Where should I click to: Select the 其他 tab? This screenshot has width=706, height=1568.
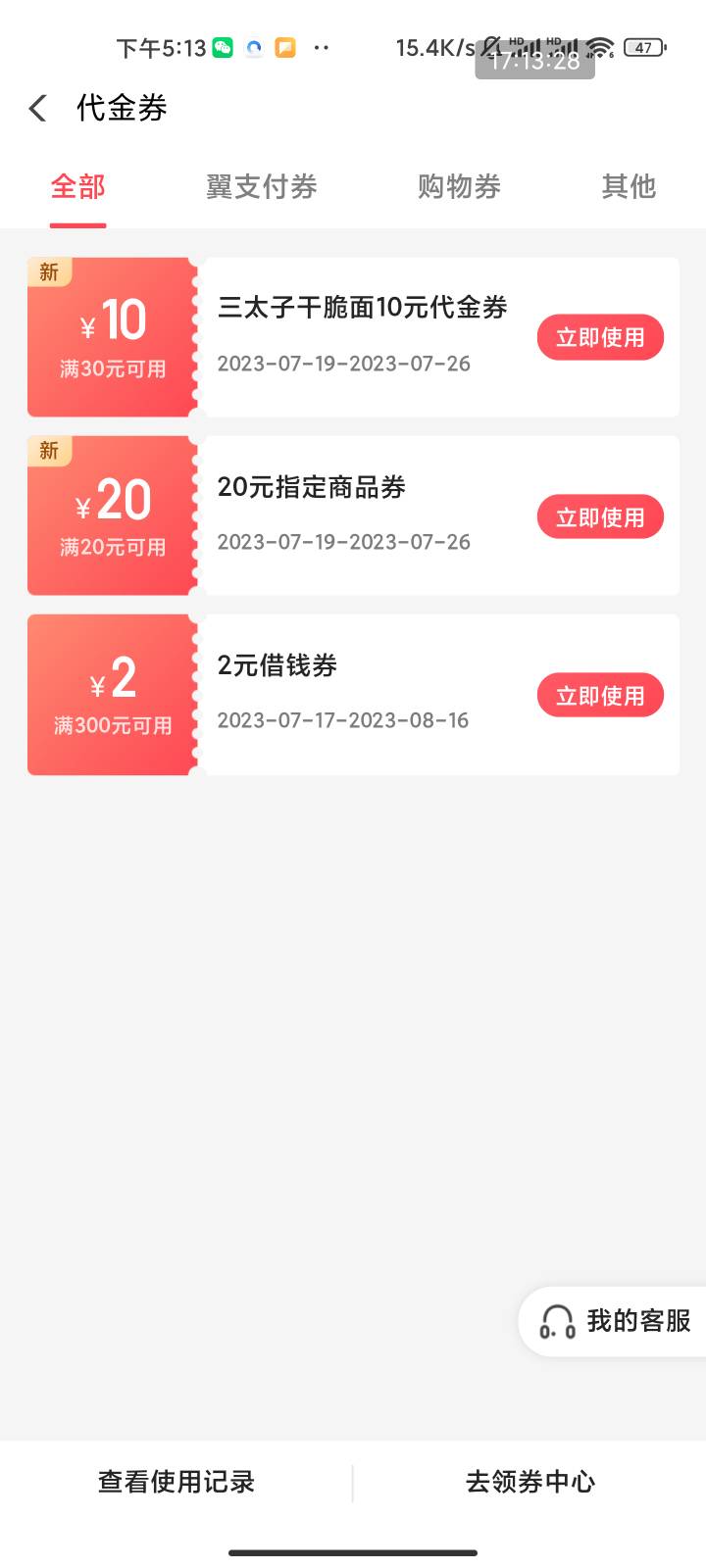(629, 186)
